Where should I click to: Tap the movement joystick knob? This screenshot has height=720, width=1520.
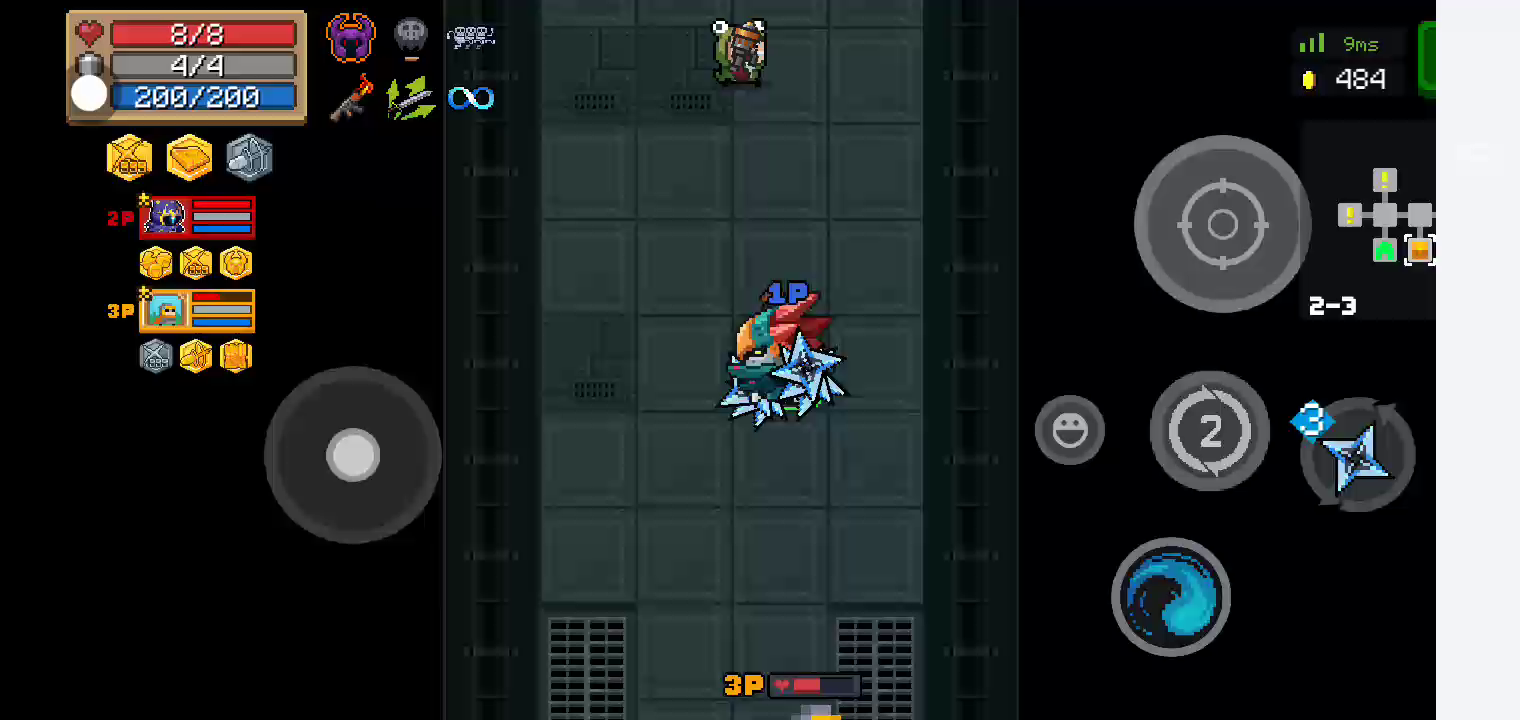tap(353, 455)
